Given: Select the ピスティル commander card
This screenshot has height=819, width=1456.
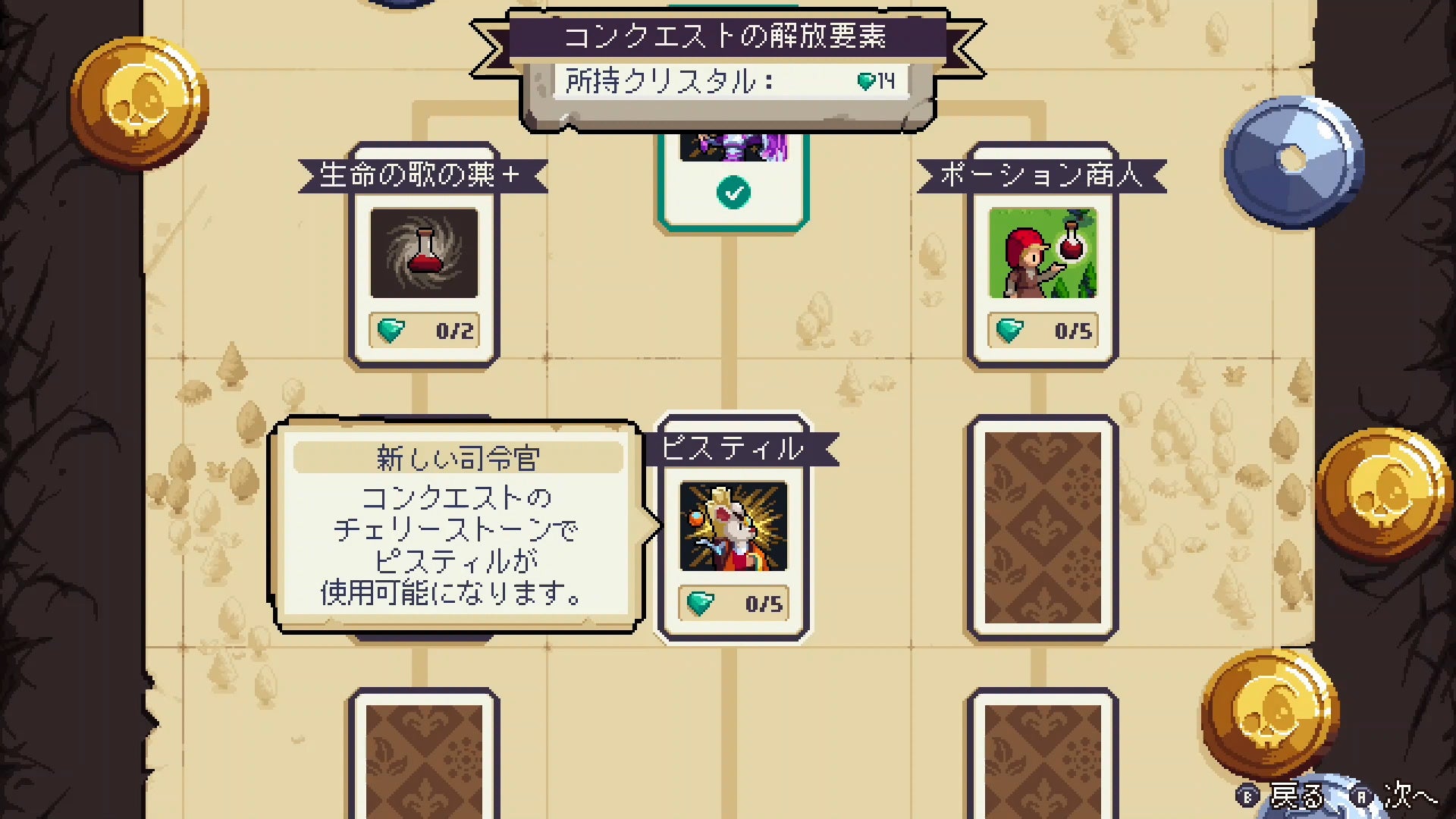Looking at the screenshot, I should pyautogui.click(x=733, y=529).
